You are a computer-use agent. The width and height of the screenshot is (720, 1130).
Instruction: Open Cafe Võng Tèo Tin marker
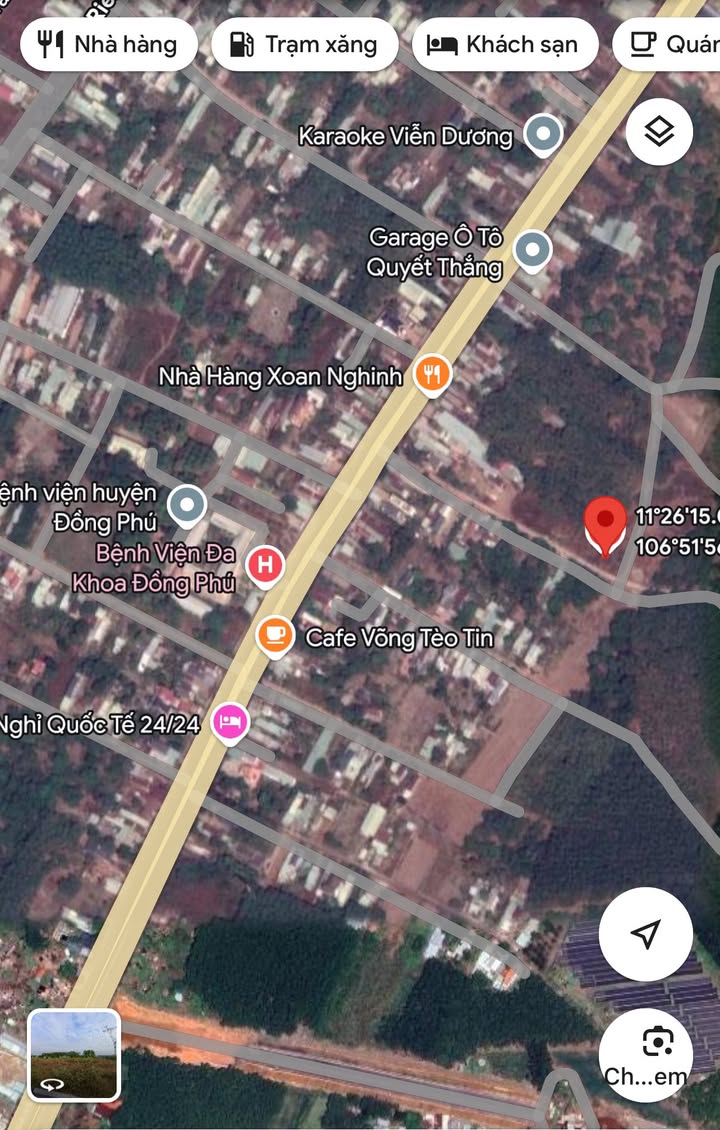point(275,635)
